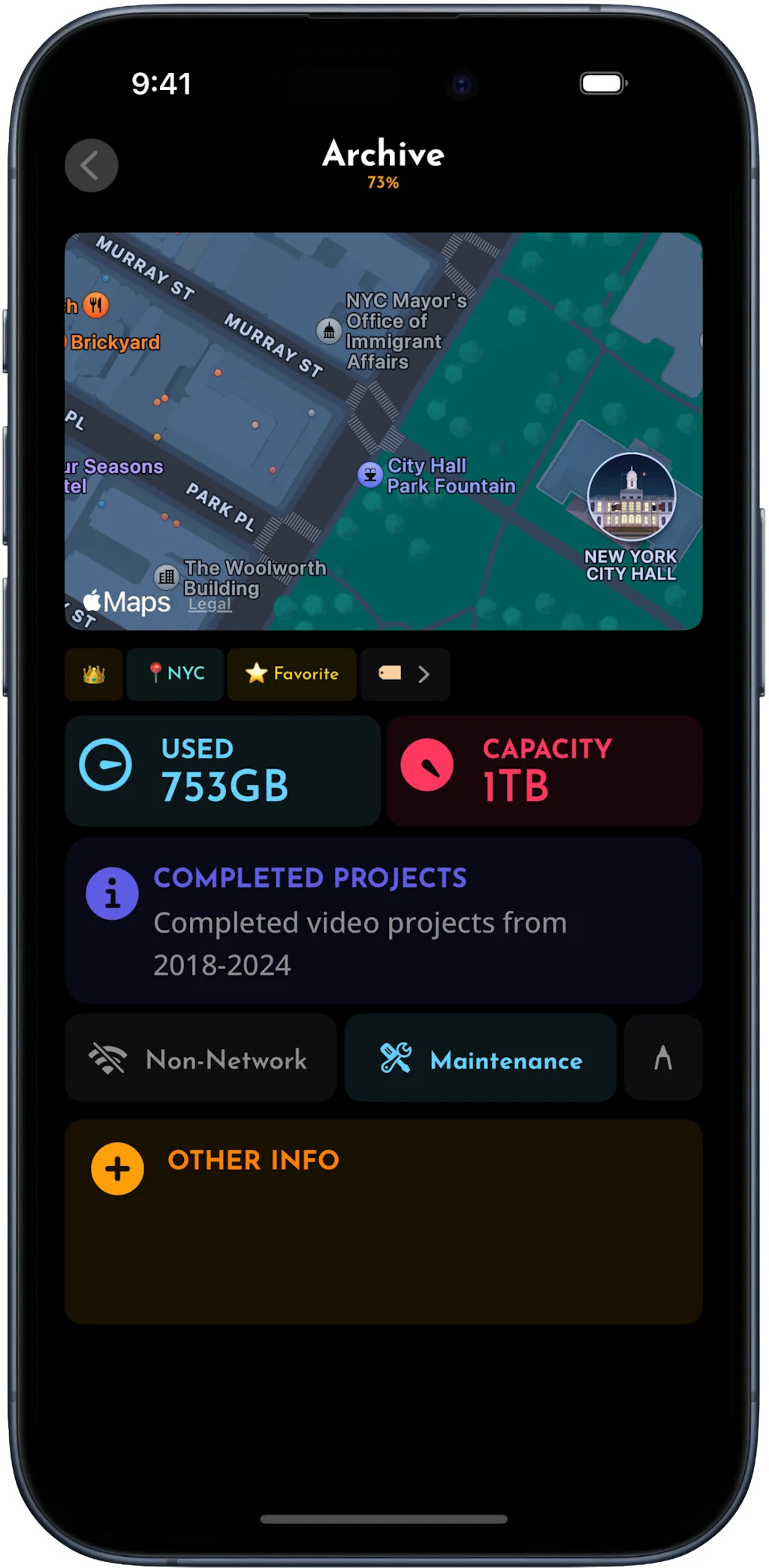Tap the crown chip
The image size is (769, 1568).
[x=94, y=674]
